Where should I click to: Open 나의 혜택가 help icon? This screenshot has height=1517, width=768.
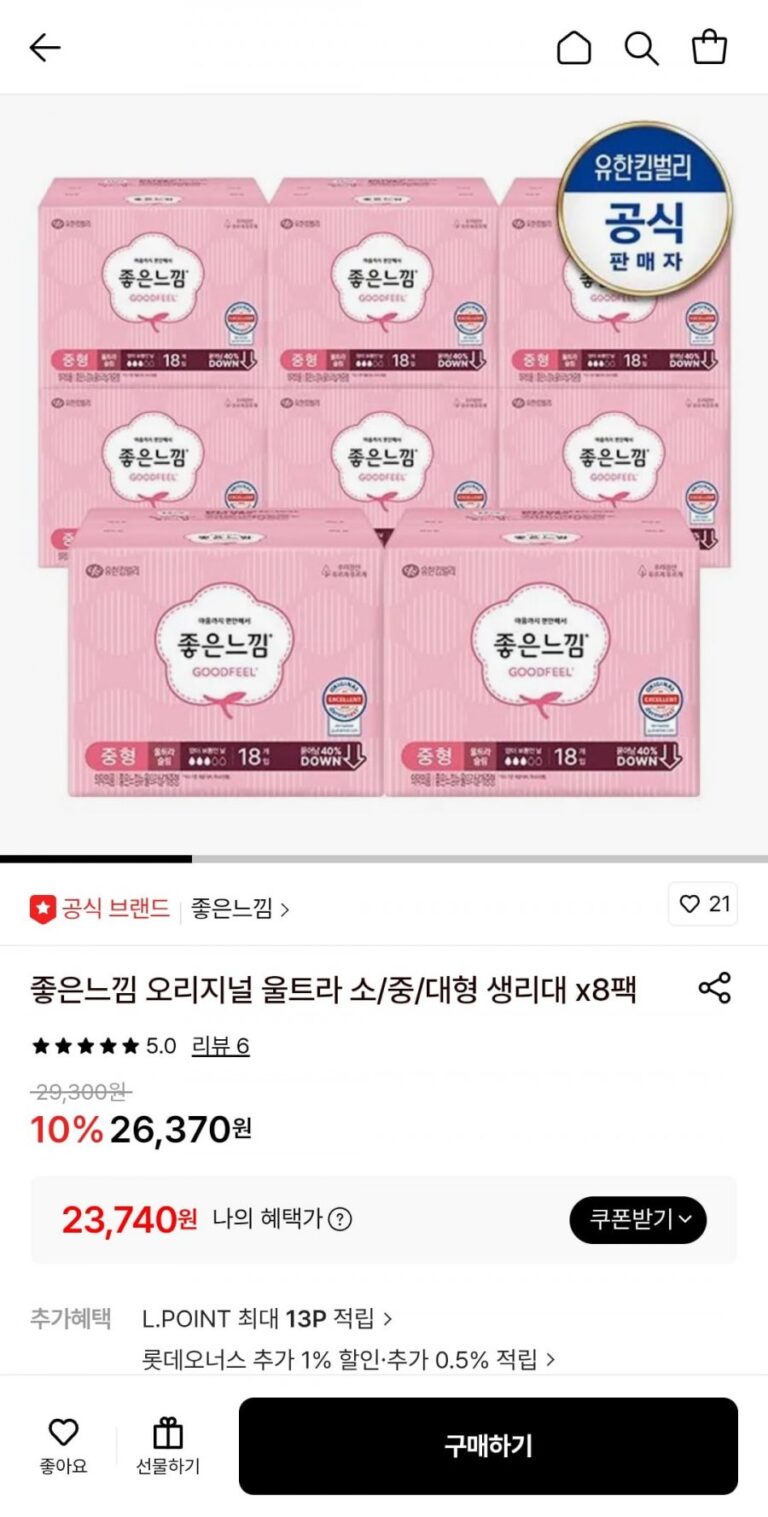(x=341, y=1219)
